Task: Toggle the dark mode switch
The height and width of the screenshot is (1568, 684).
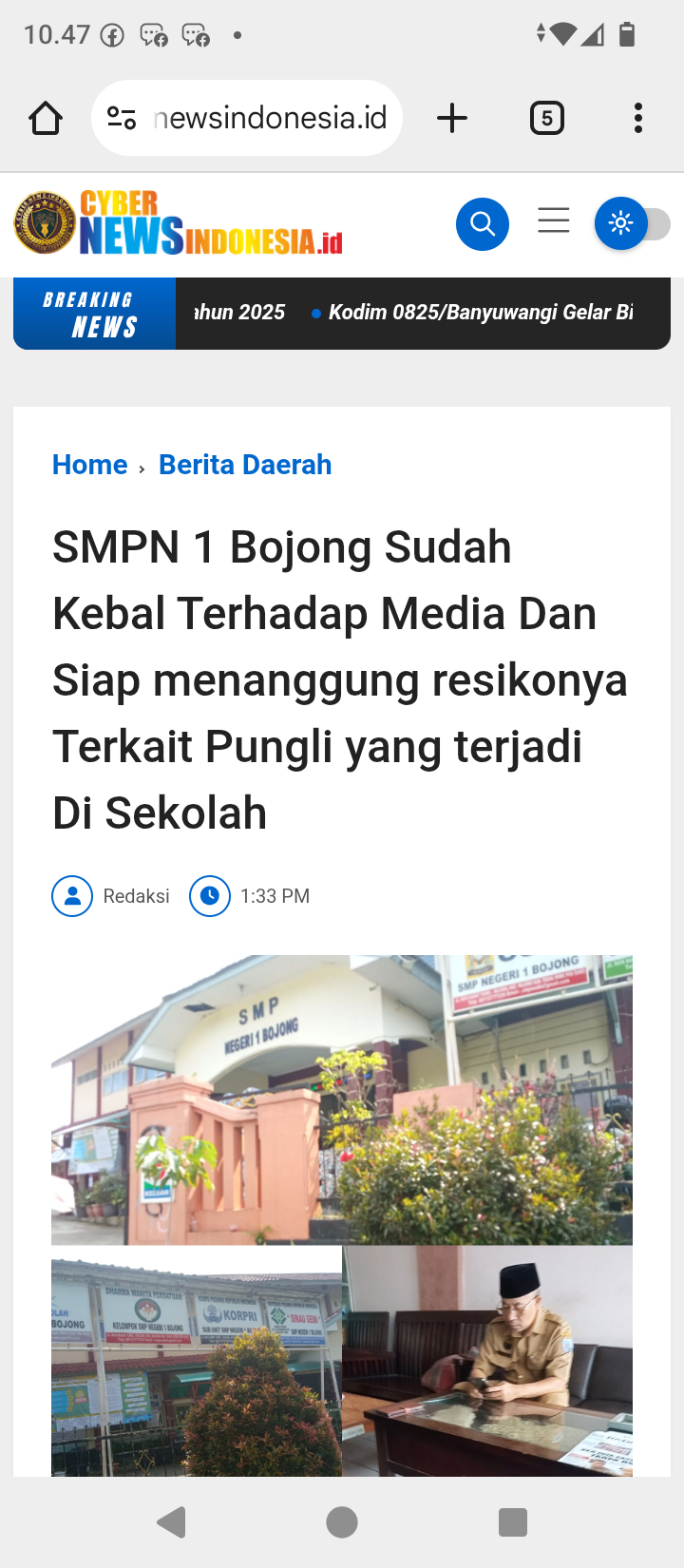Action: [633, 224]
